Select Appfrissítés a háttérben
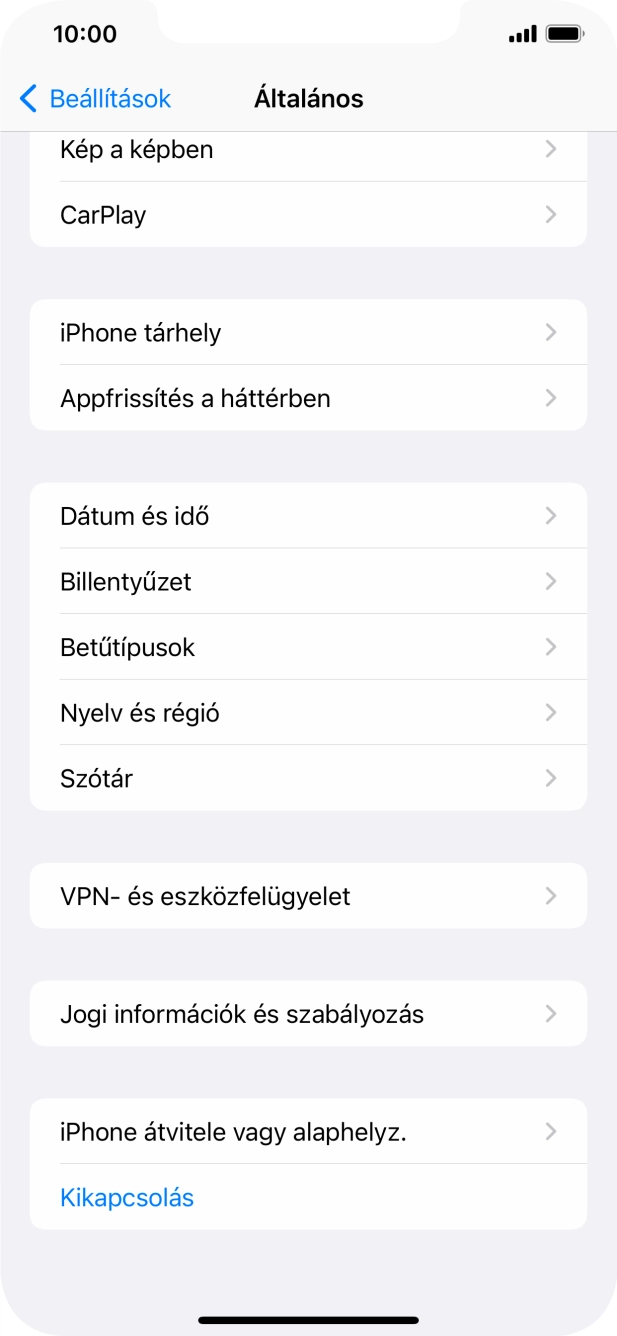Screen dimensions: 617x1336 pyautogui.click(x=308, y=398)
